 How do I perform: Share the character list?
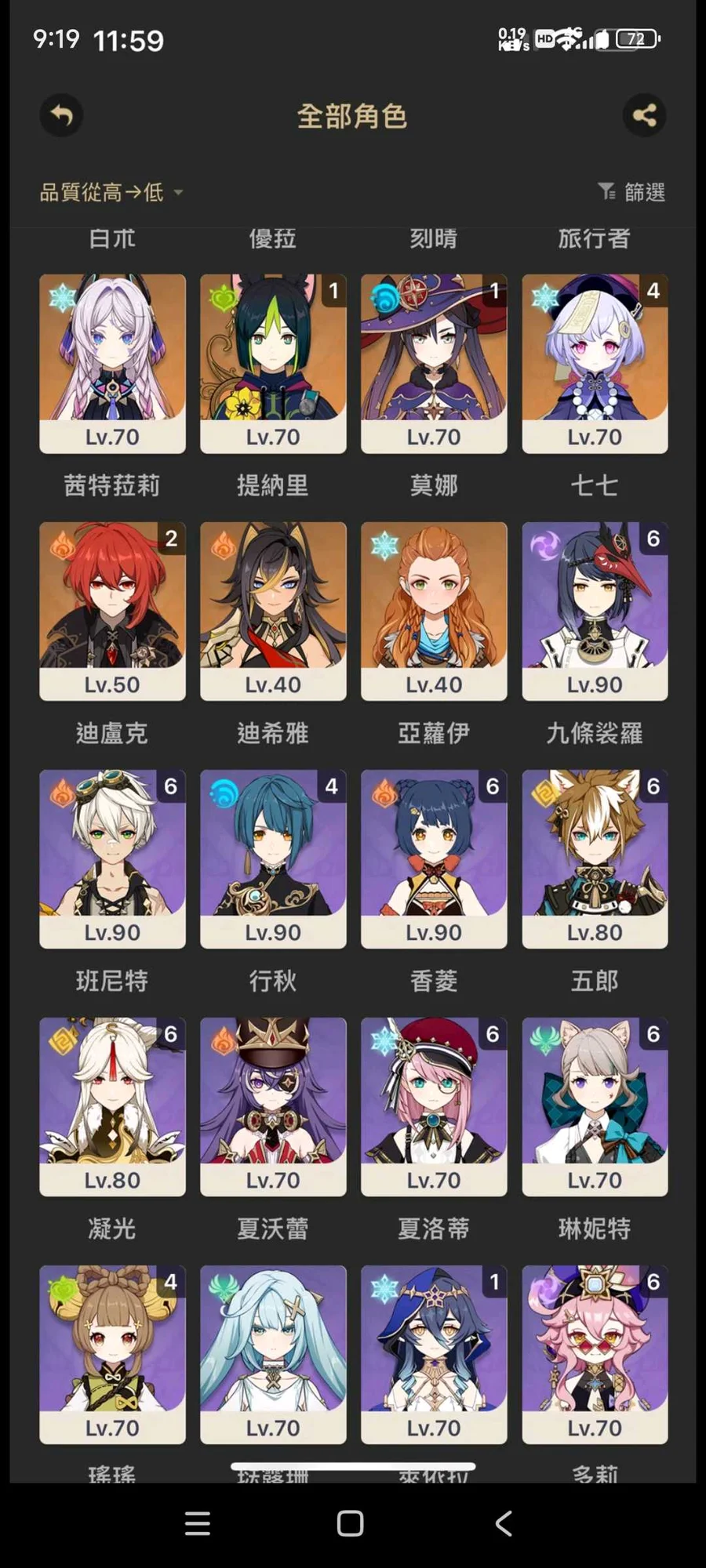[644, 116]
